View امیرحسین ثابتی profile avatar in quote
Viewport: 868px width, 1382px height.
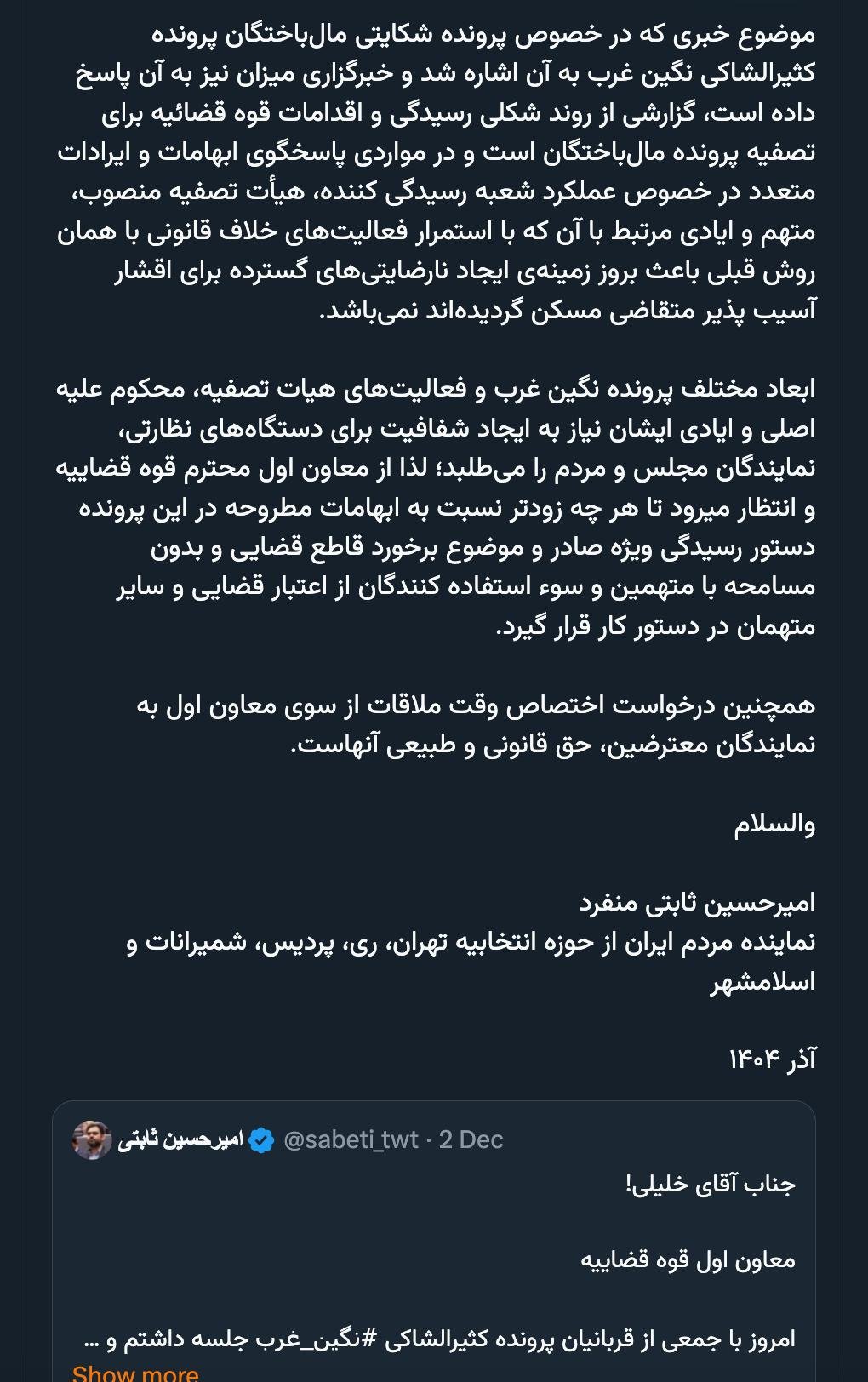(x=92, y=1139)
